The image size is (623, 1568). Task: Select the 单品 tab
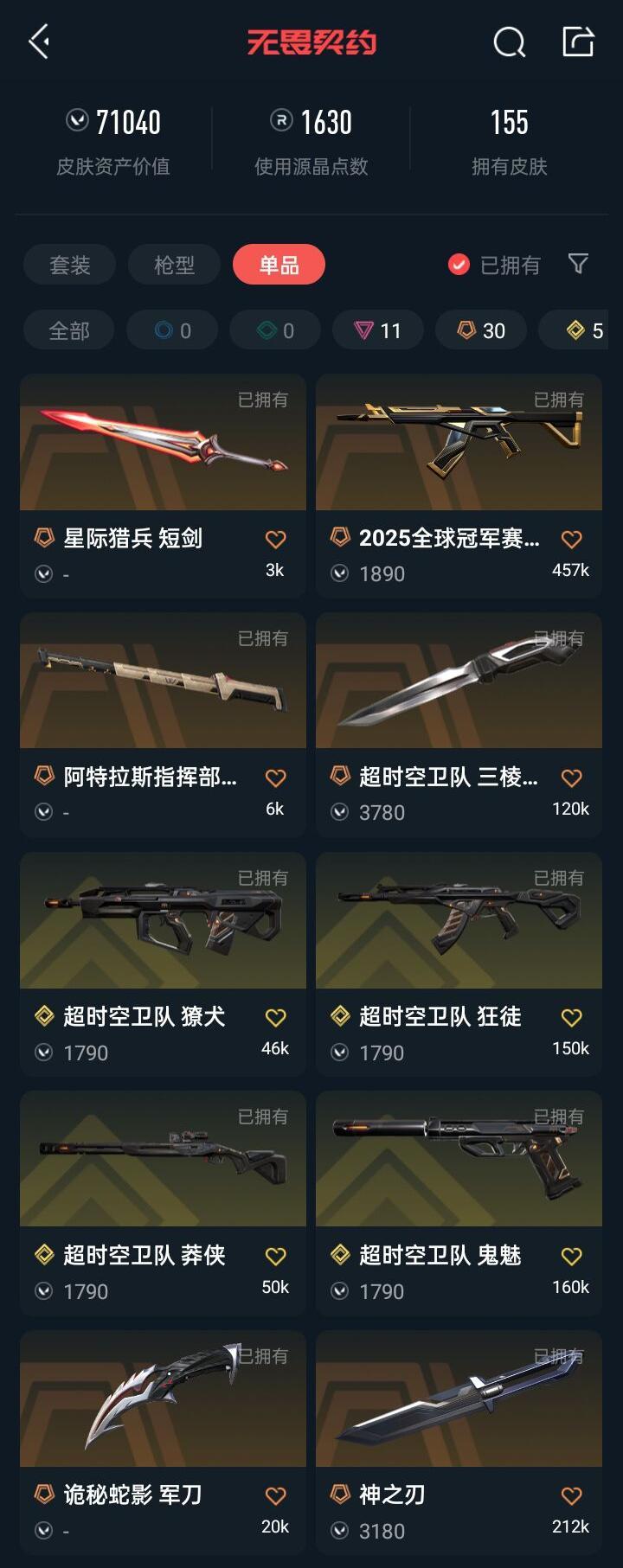[x=279, y=265]
